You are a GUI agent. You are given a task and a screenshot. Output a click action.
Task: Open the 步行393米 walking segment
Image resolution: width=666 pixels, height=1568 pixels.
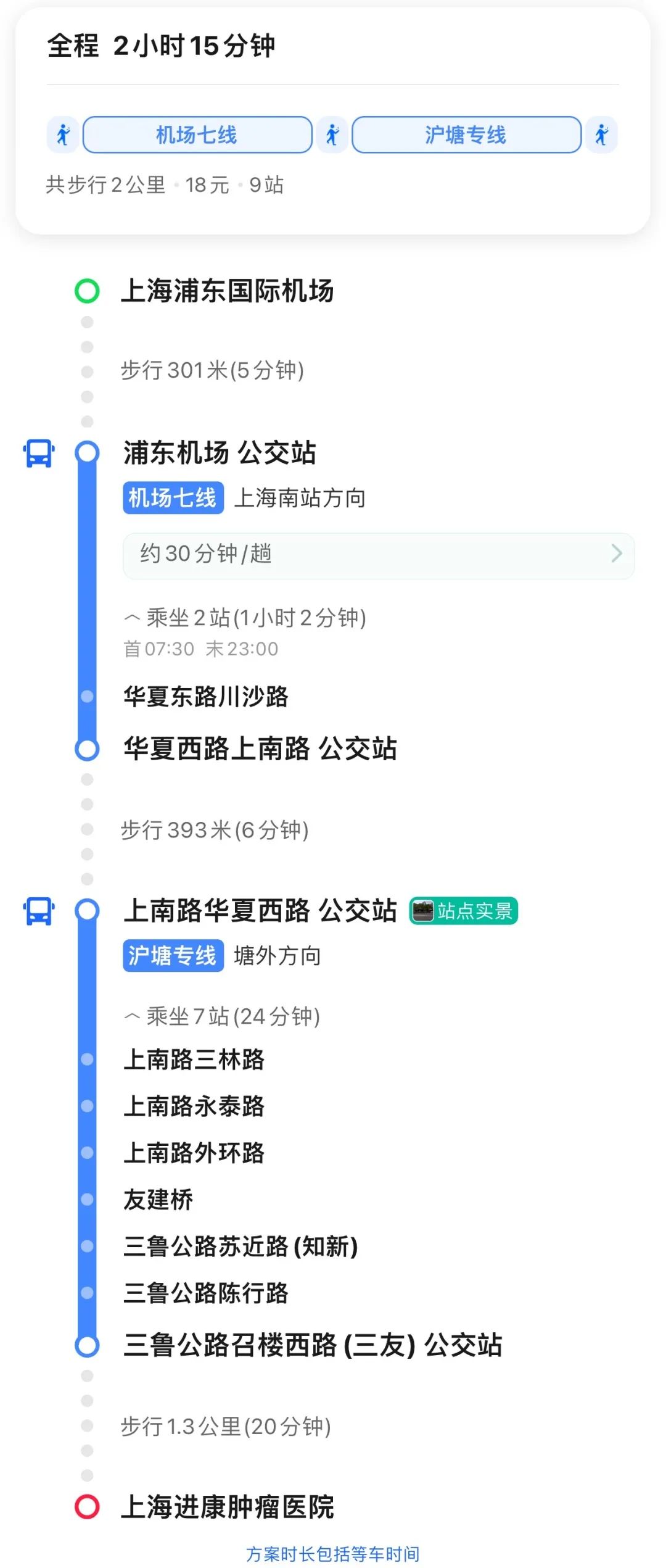point(214,830)
